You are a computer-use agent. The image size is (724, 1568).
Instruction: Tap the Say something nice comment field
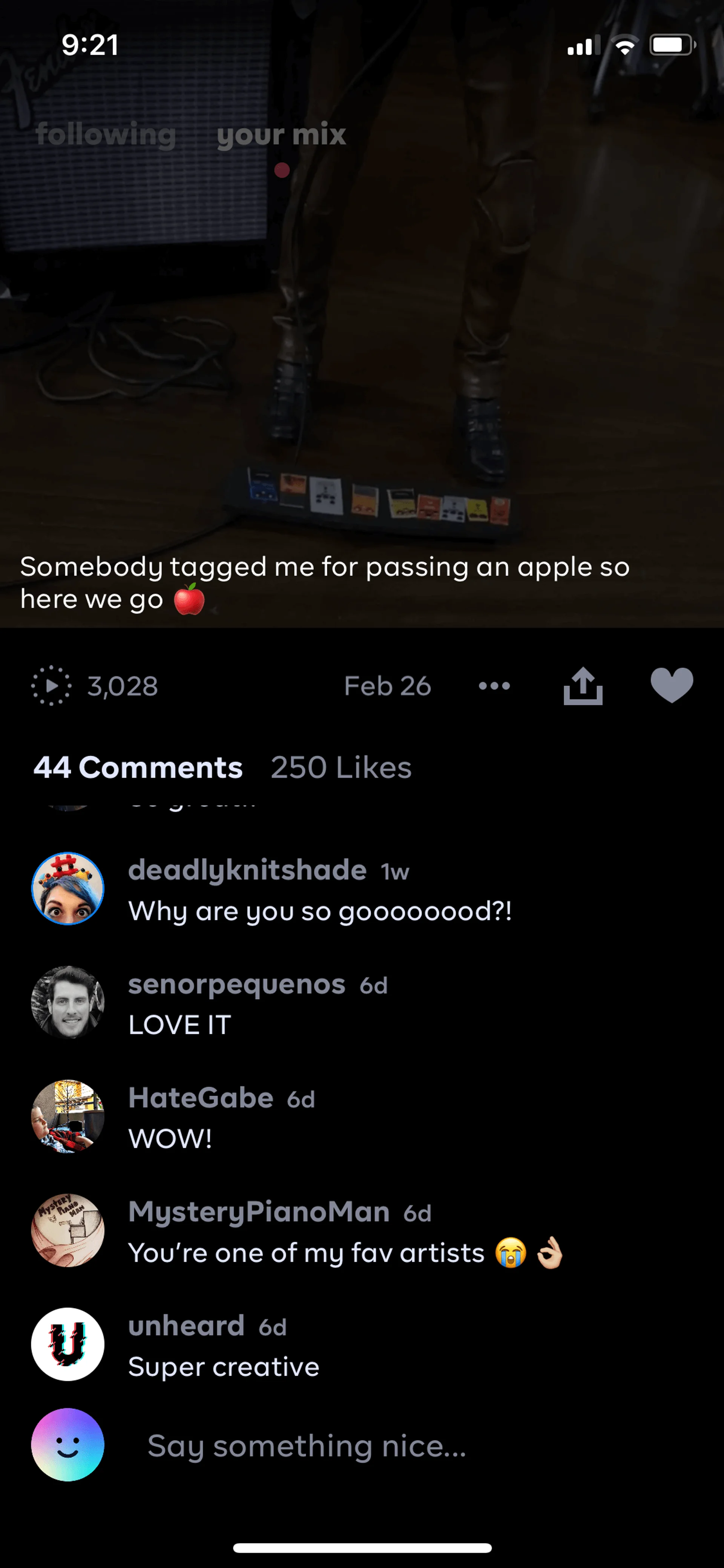coord(307,1445)
